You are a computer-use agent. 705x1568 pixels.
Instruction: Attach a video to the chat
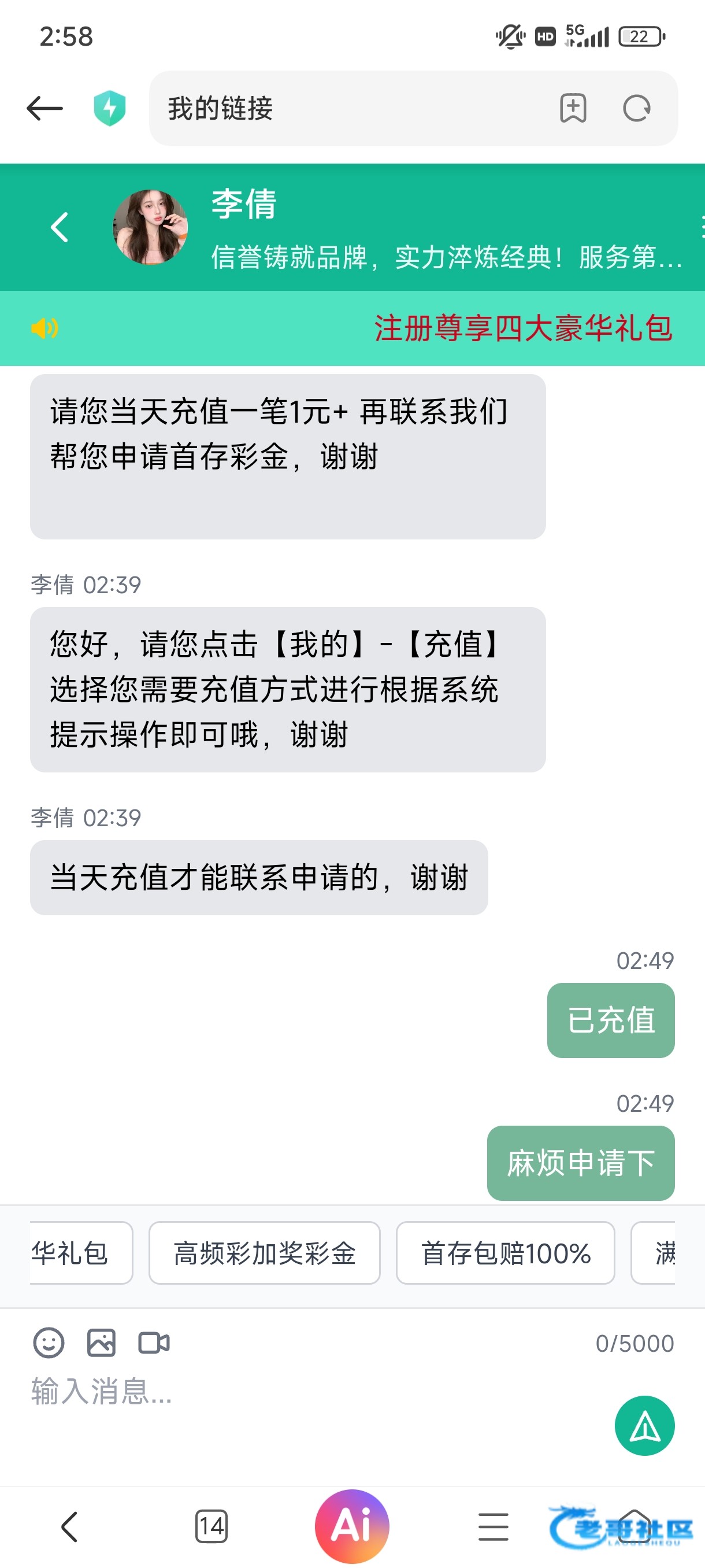pos(154,1343)
